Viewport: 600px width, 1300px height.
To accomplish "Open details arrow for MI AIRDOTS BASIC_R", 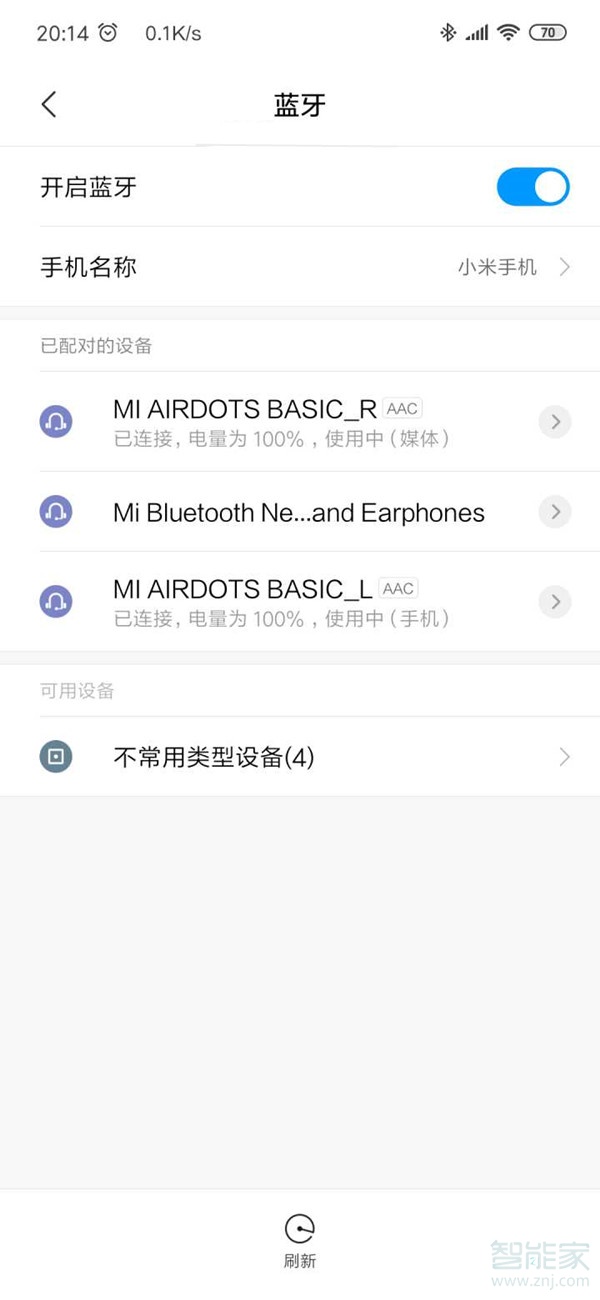I will click(x=555, y=422).
